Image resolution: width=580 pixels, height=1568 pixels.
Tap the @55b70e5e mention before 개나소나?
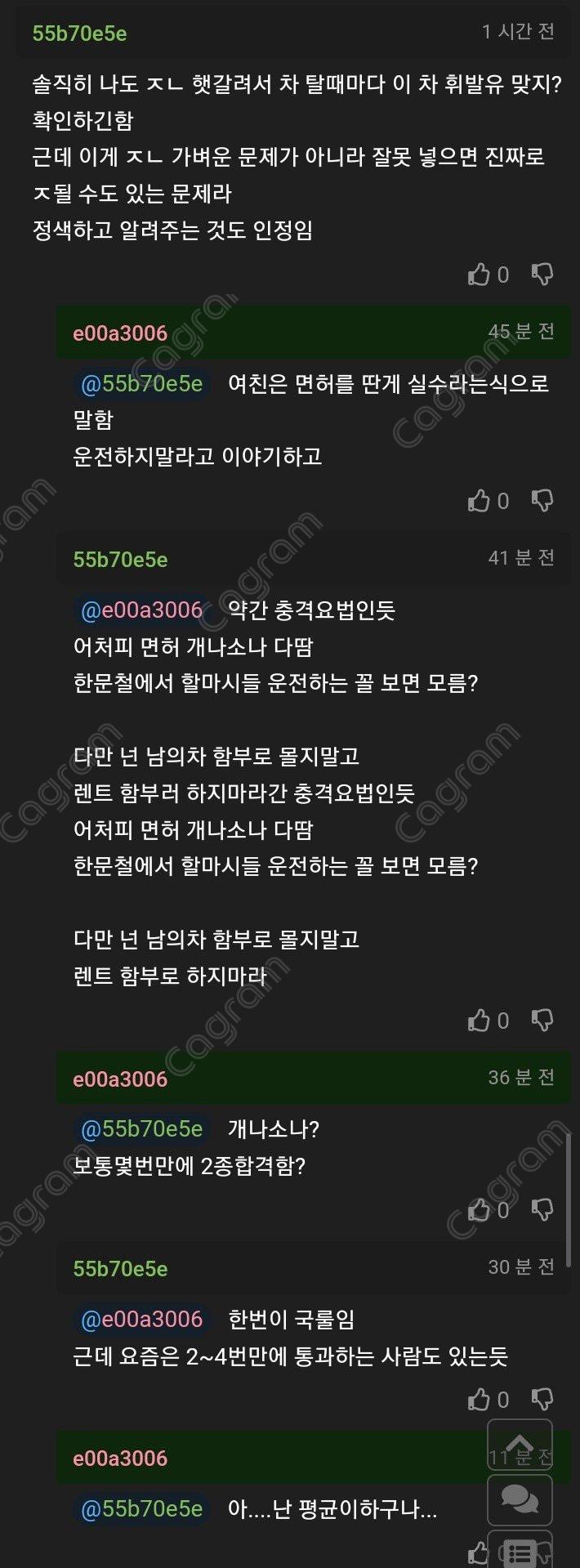point(141,1128)
